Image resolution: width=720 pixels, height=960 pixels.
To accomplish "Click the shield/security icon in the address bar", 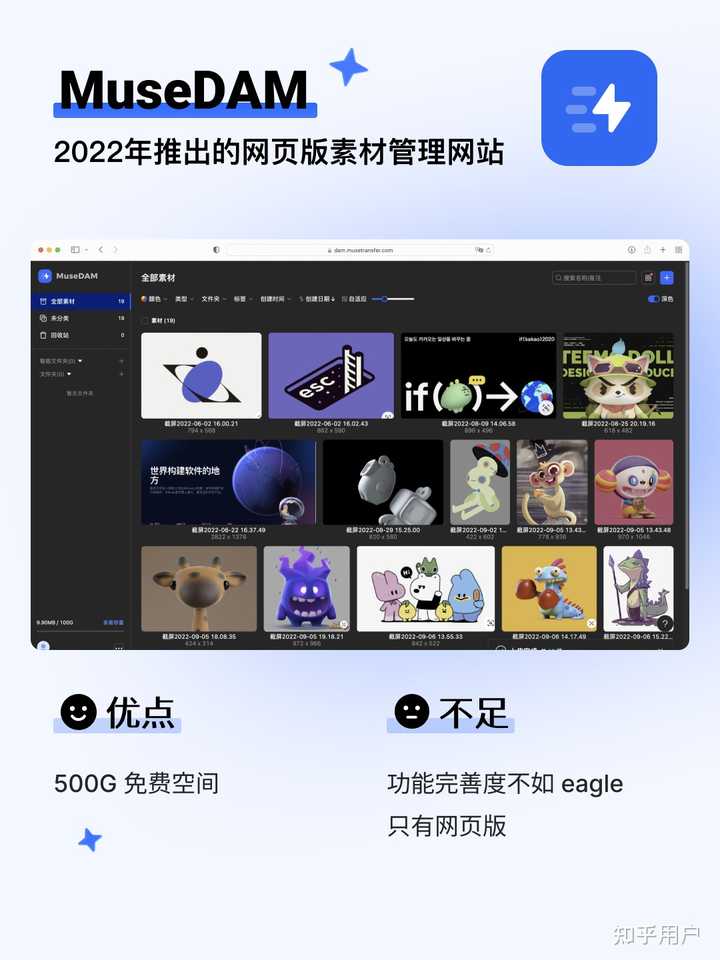I will [216, 249].
